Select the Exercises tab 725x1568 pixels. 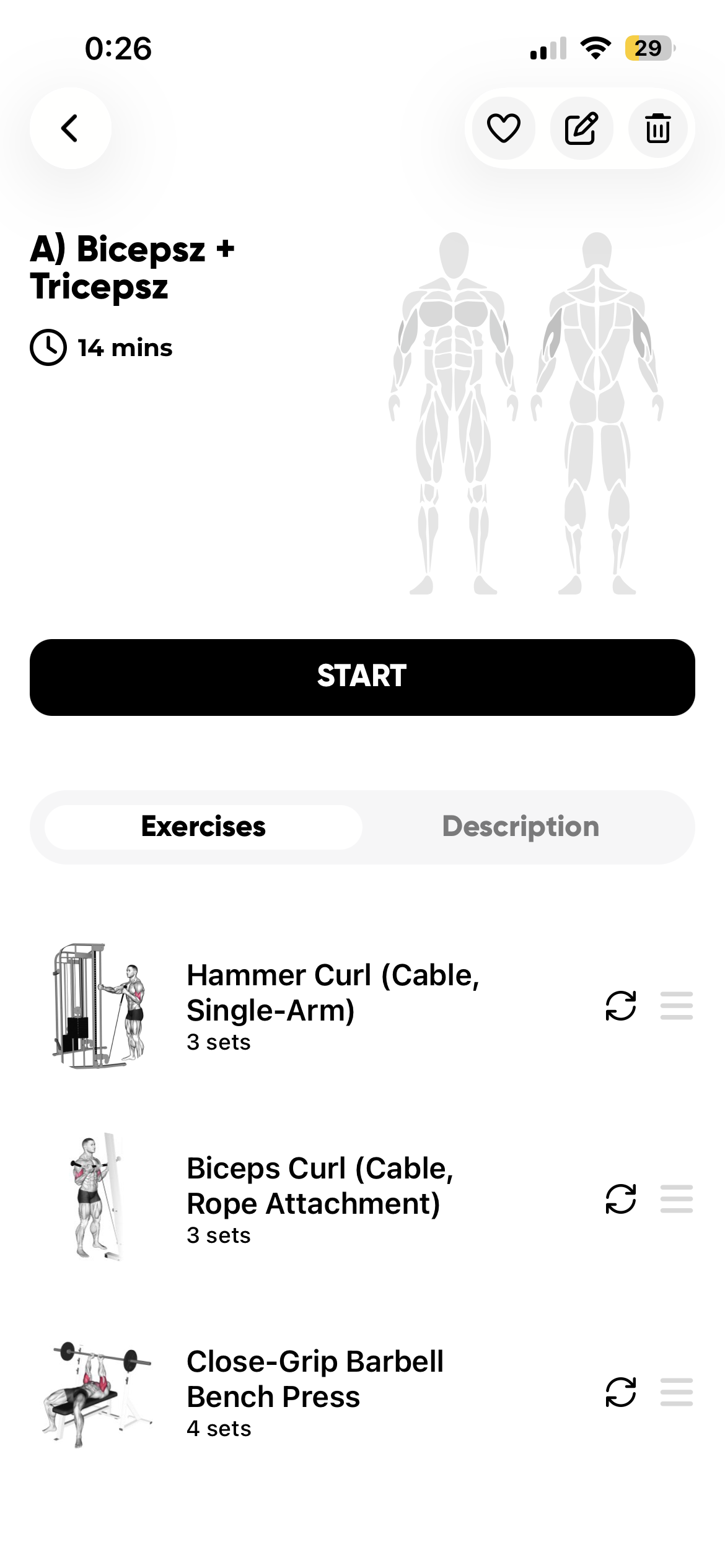[203, 826]
